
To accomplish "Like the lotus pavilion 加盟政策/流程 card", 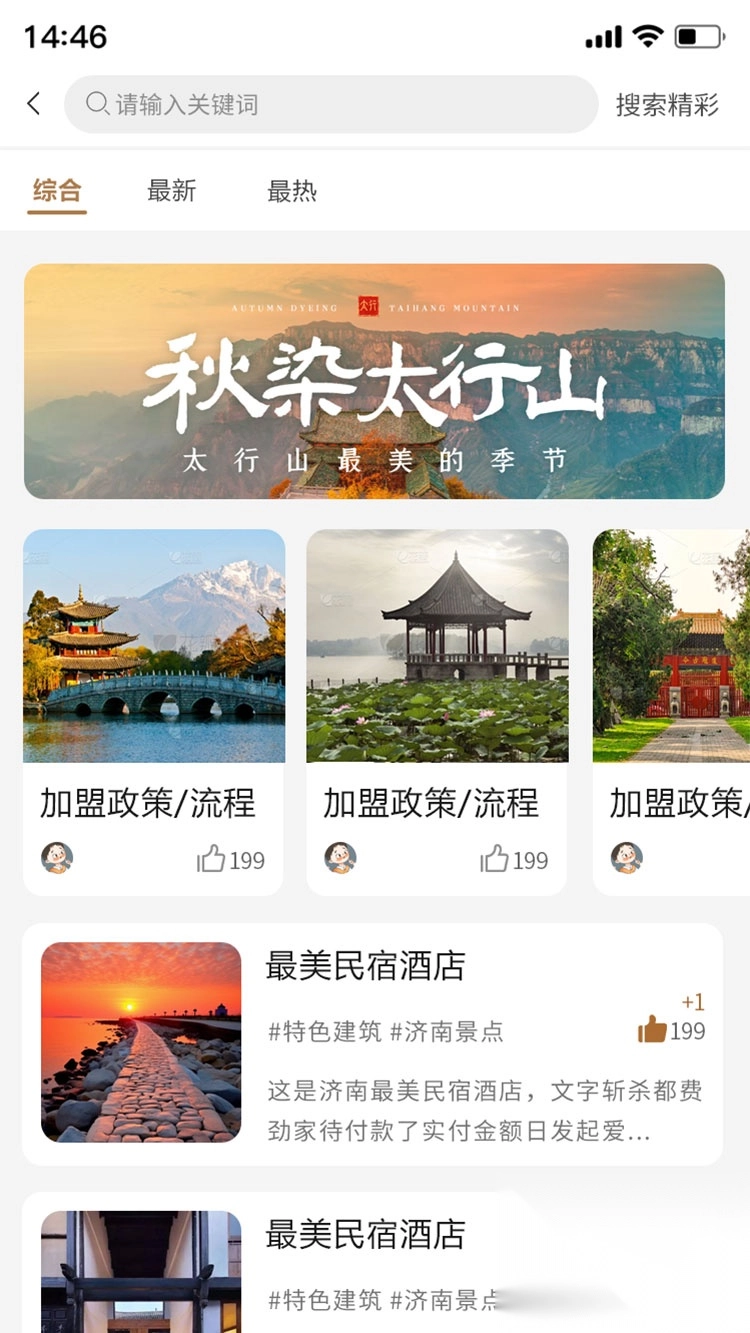I will click(495, 859).
